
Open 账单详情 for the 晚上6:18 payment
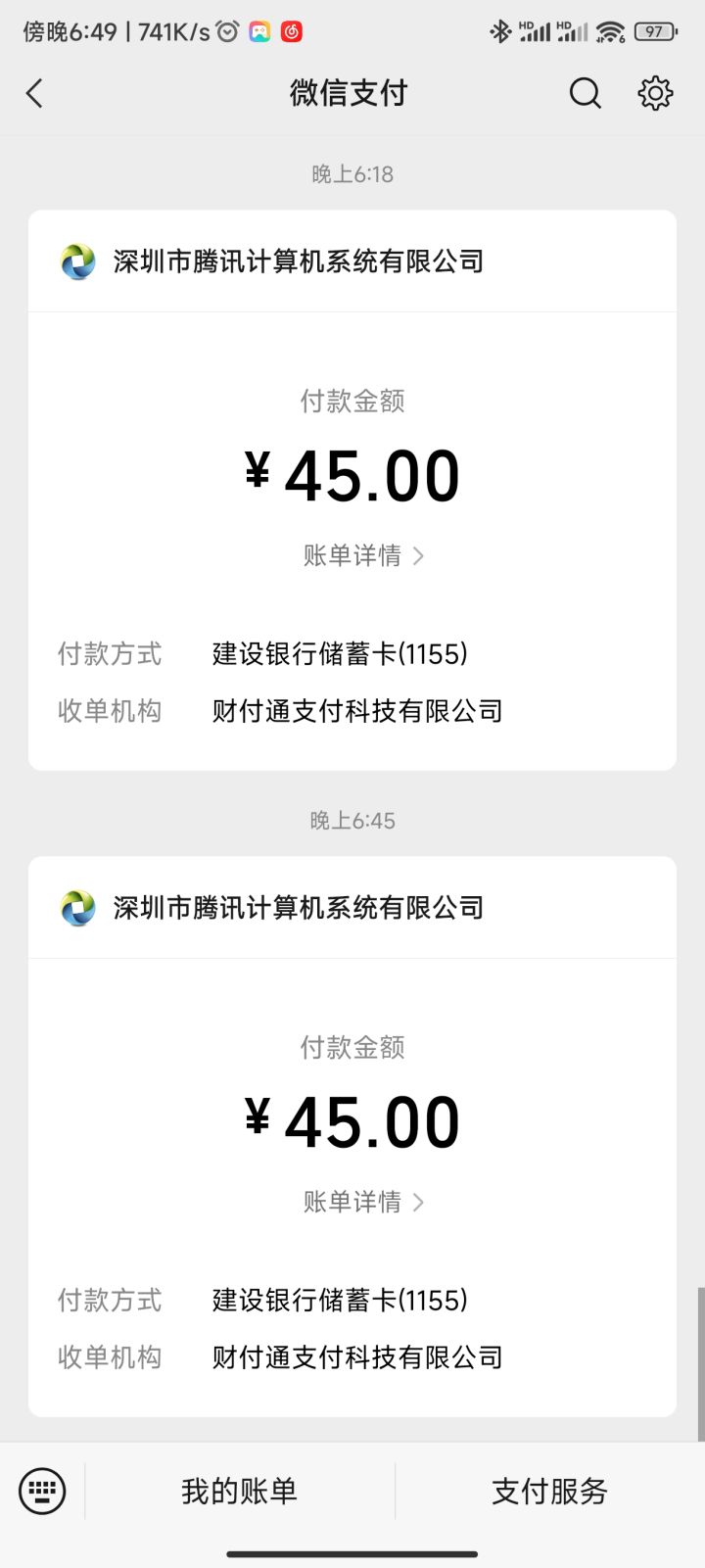pyautogui.click(x=362, y=556)
